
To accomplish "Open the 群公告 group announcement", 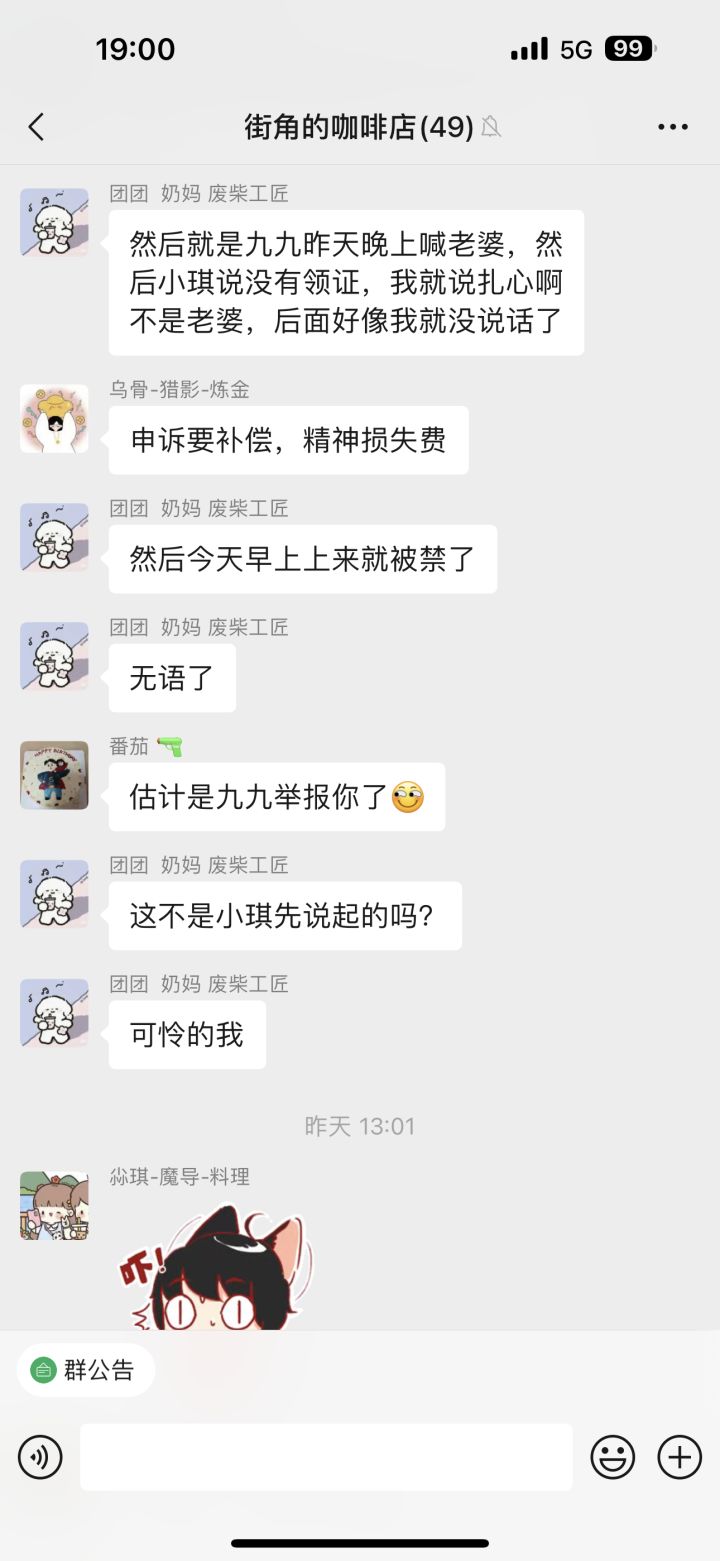I will click(x=86, y=1370).
